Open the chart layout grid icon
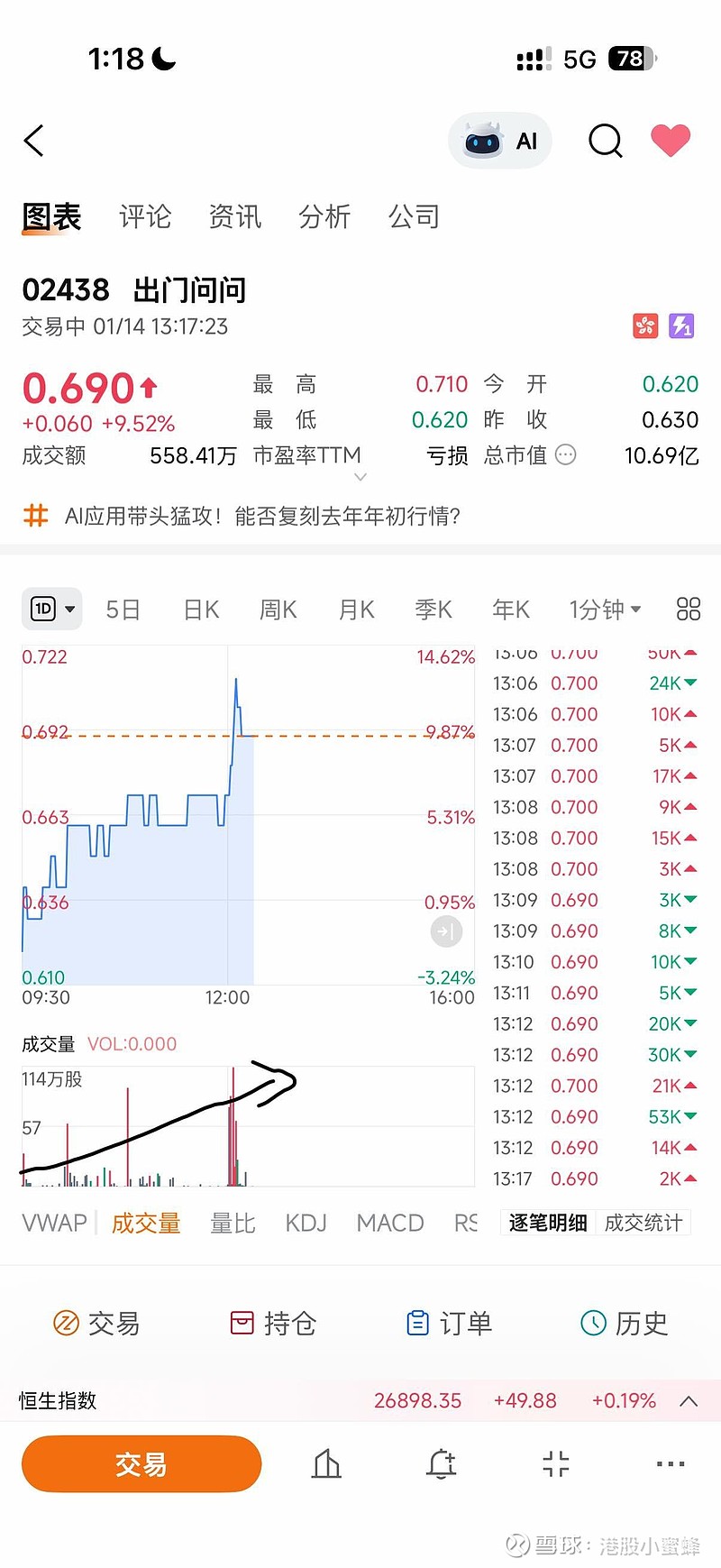Image resolution: width=721 pixels, height=1568 pixels. pos(688,610)
